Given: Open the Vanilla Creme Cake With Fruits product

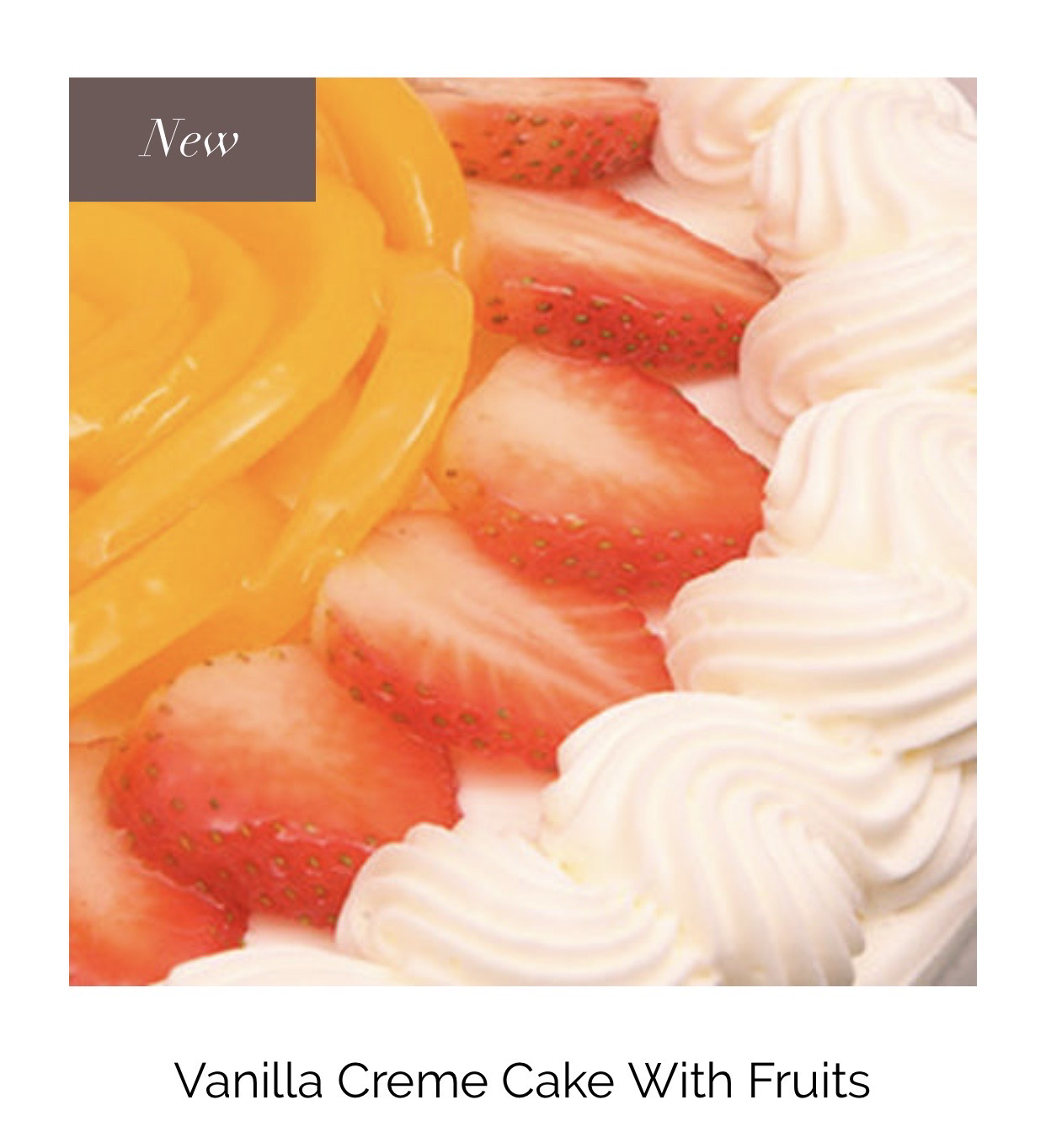Looking at the screenshot, I should (x=522, y=1080).
